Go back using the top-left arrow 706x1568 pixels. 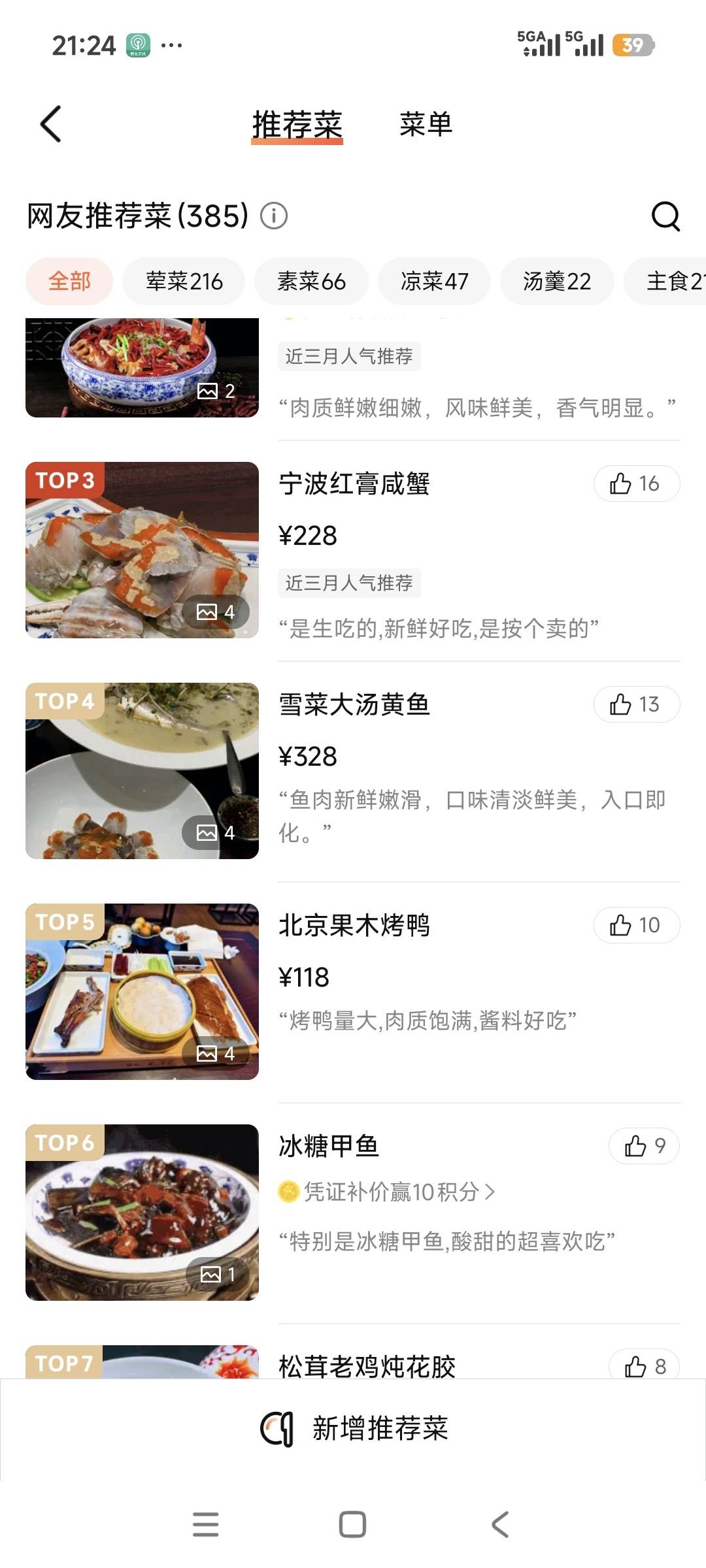point(51,124)
